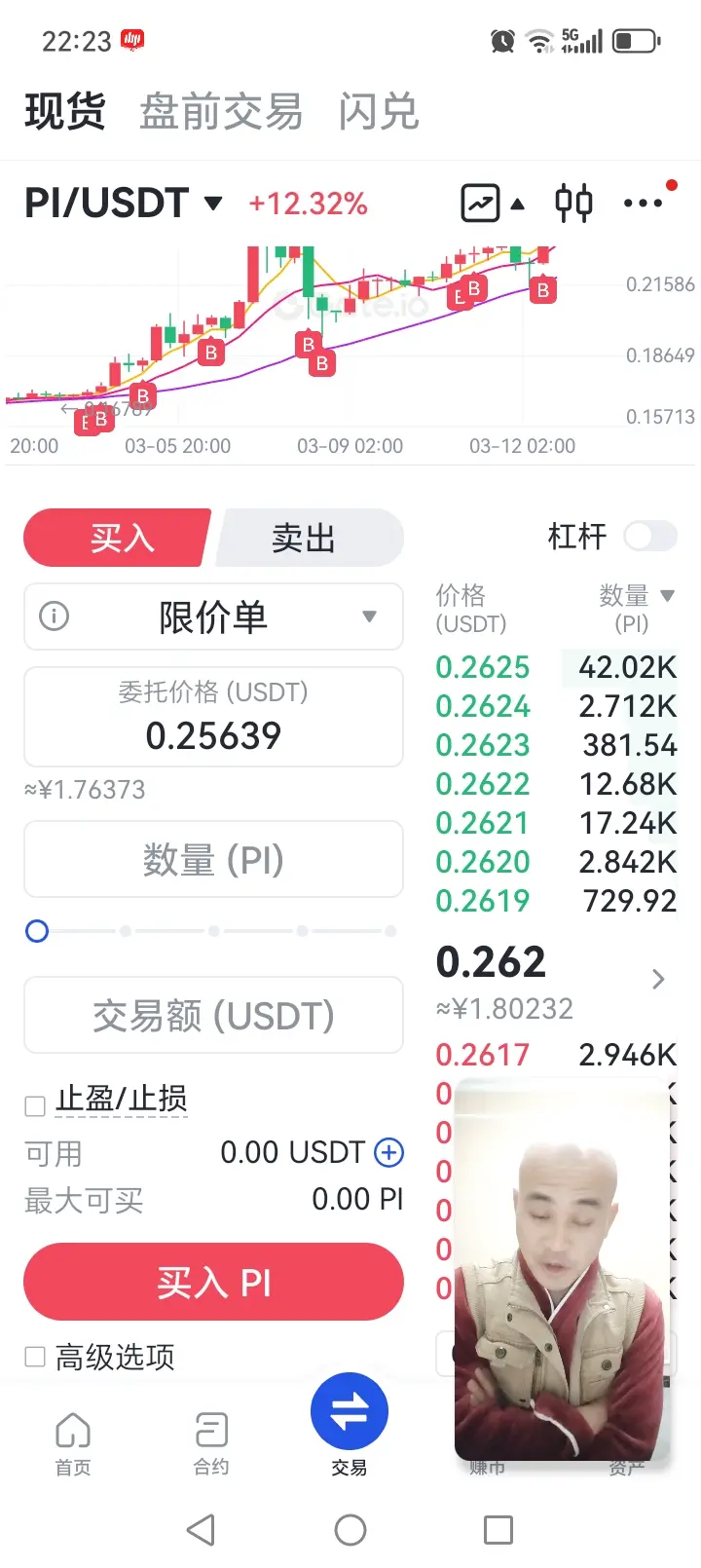Check the 止盈/止损 checkbox
This screenshot has height=1568, width=701.
(x=35, y=1105)
